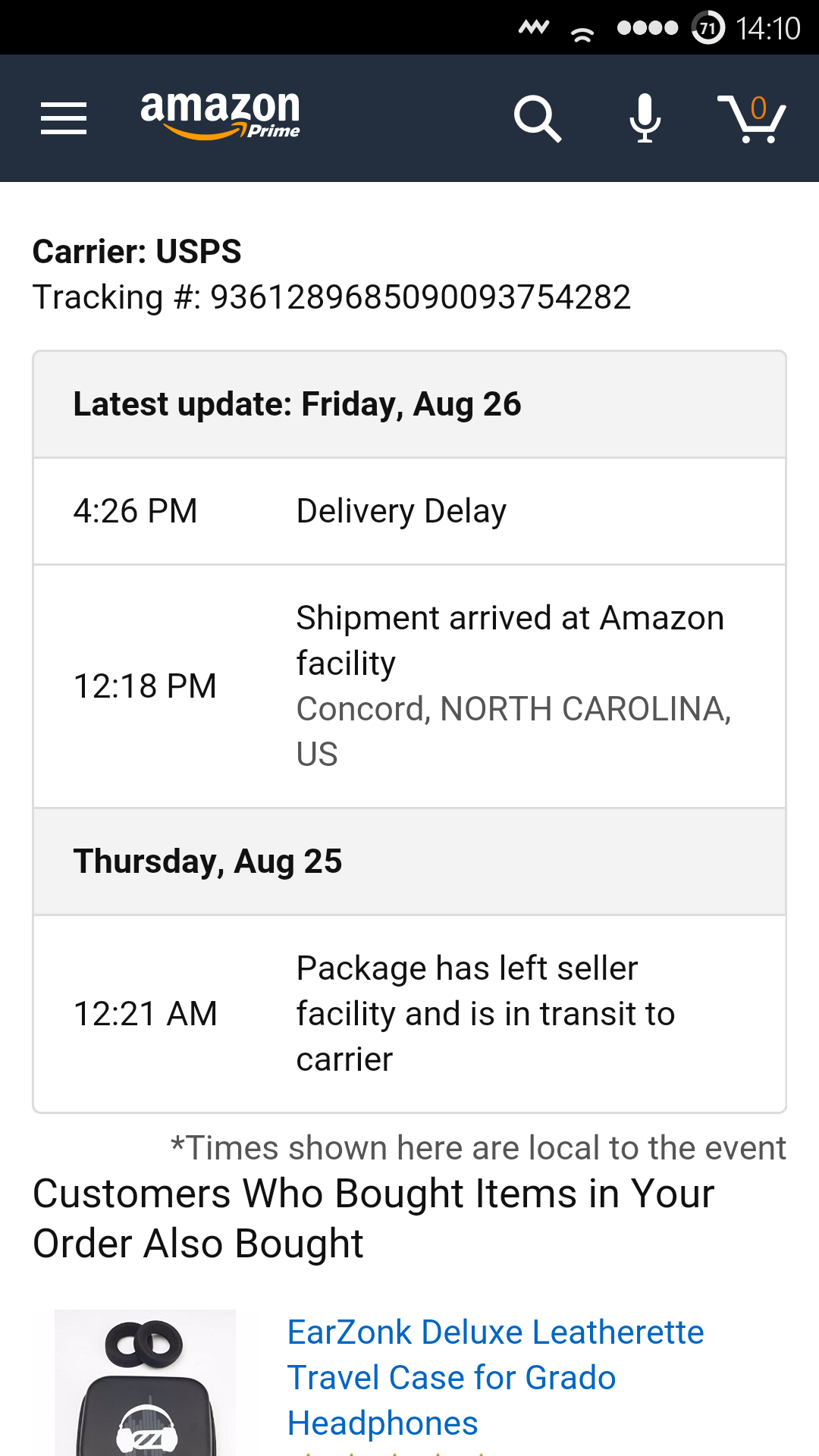Start voice search with the microphone icon
This screenshot has height=1456, width=819.
coord(643,118)
